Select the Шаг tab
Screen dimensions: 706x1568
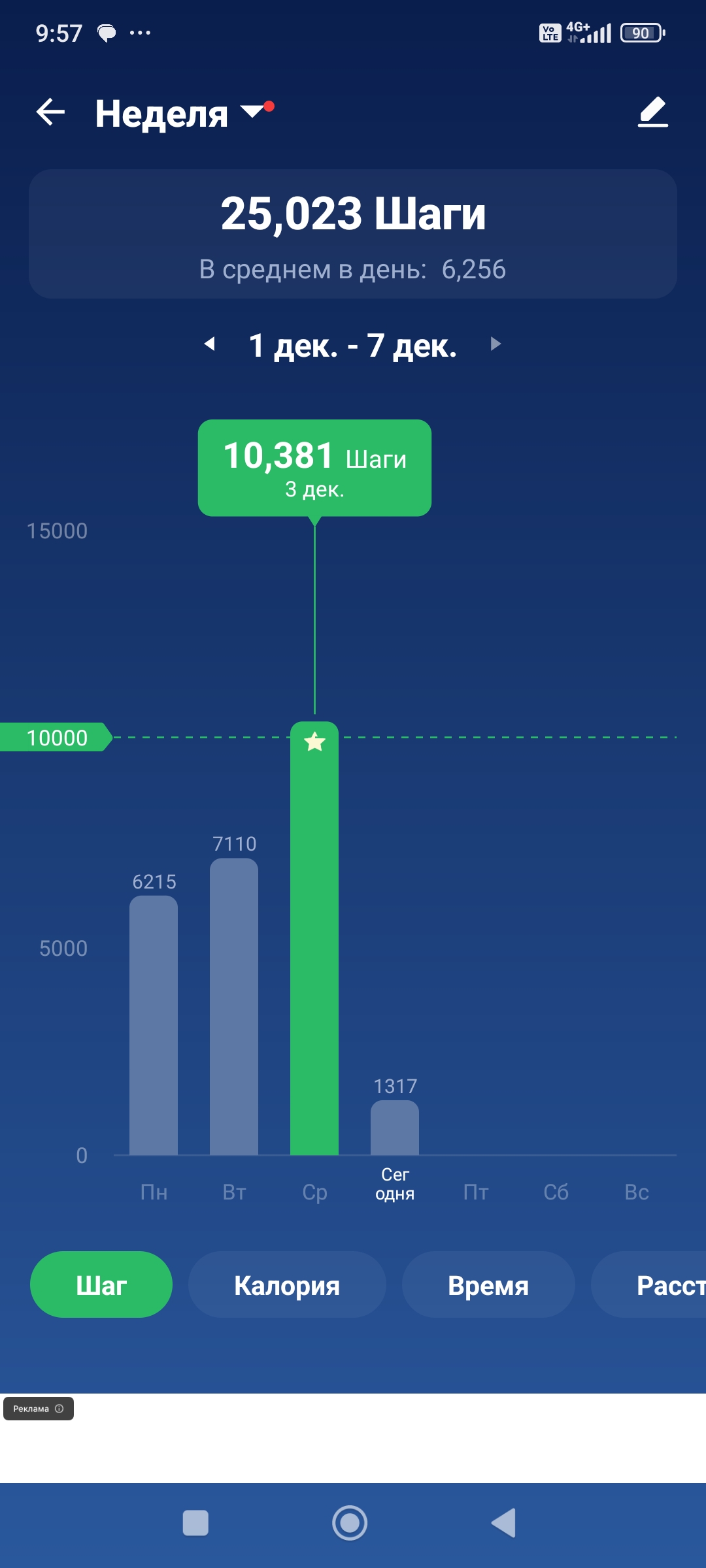point(101,1284)
